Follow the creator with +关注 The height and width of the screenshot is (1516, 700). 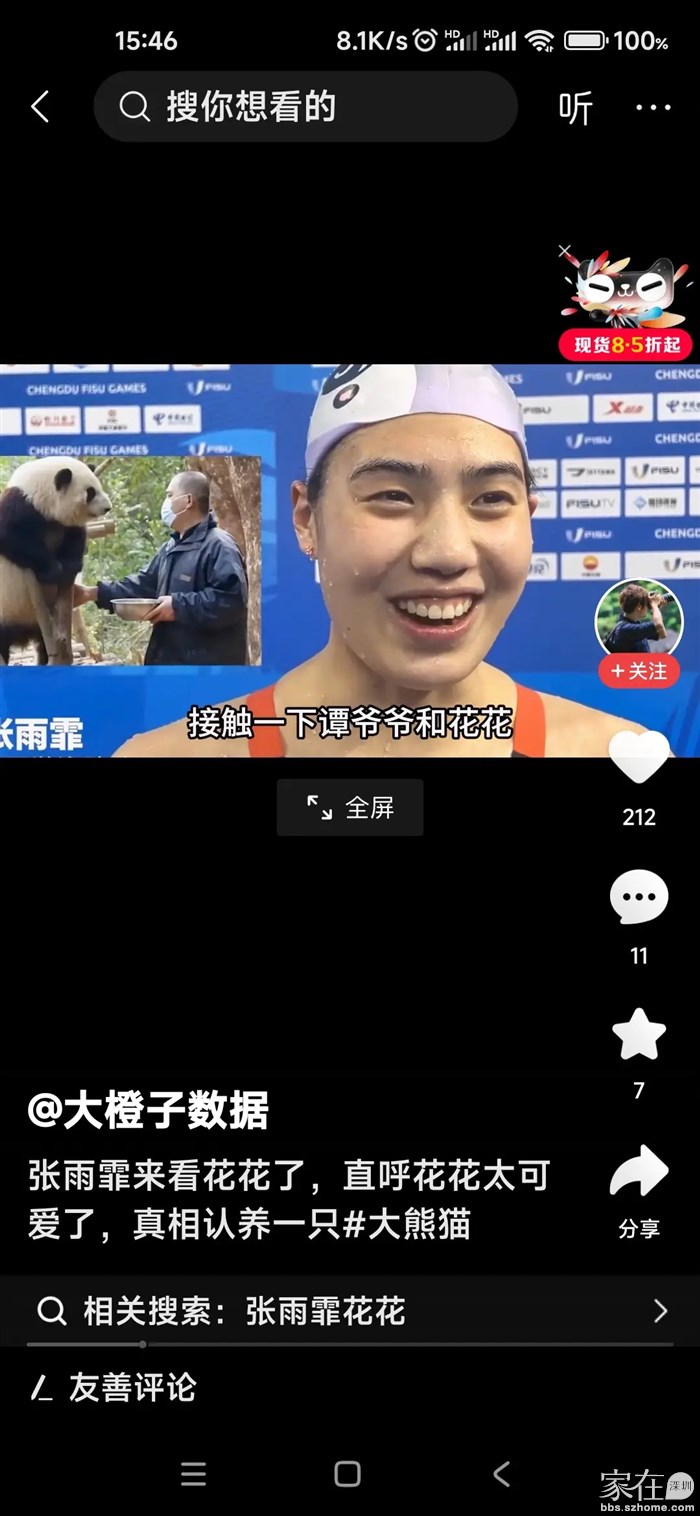639,671
